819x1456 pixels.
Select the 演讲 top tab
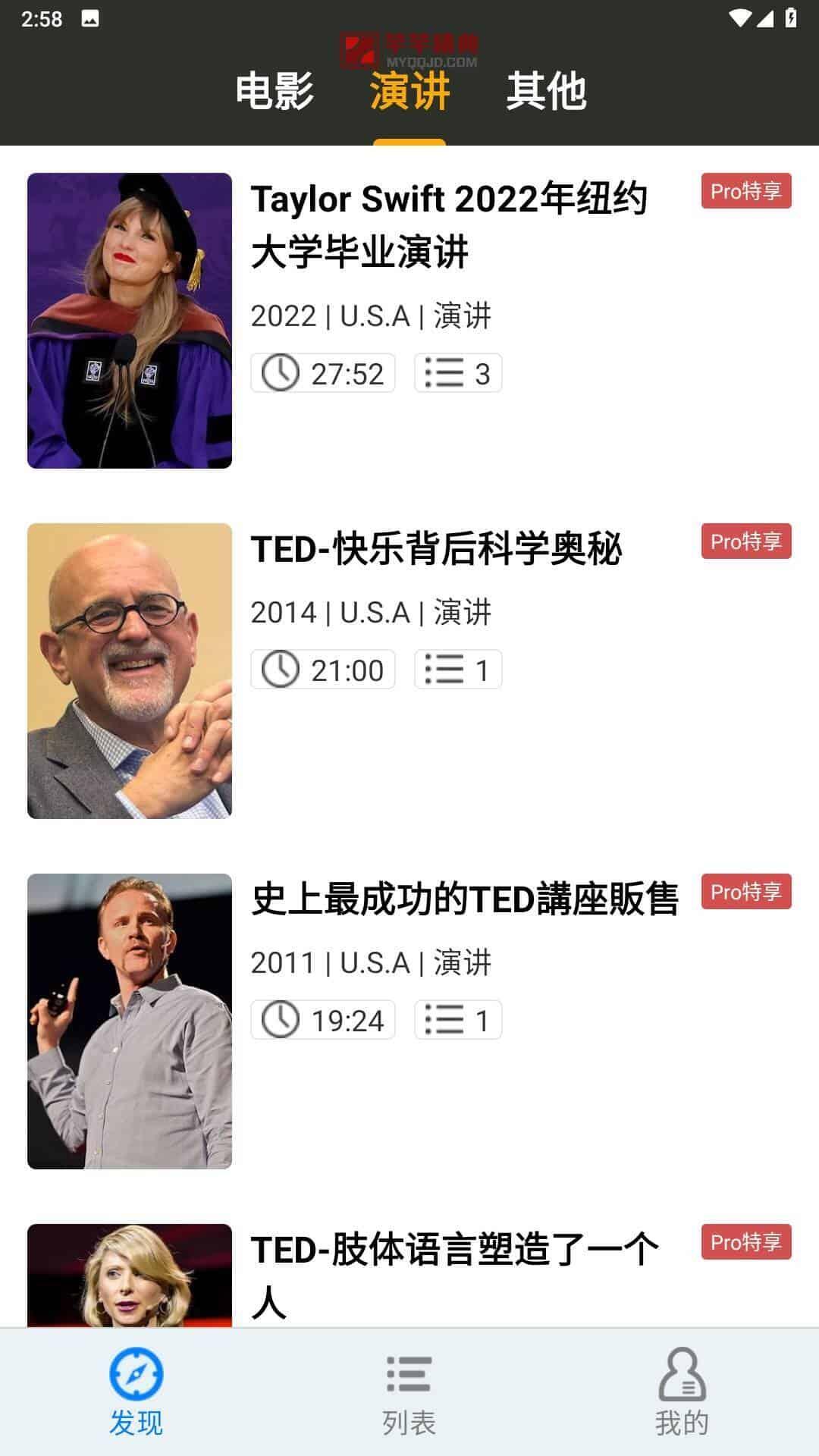409,92
